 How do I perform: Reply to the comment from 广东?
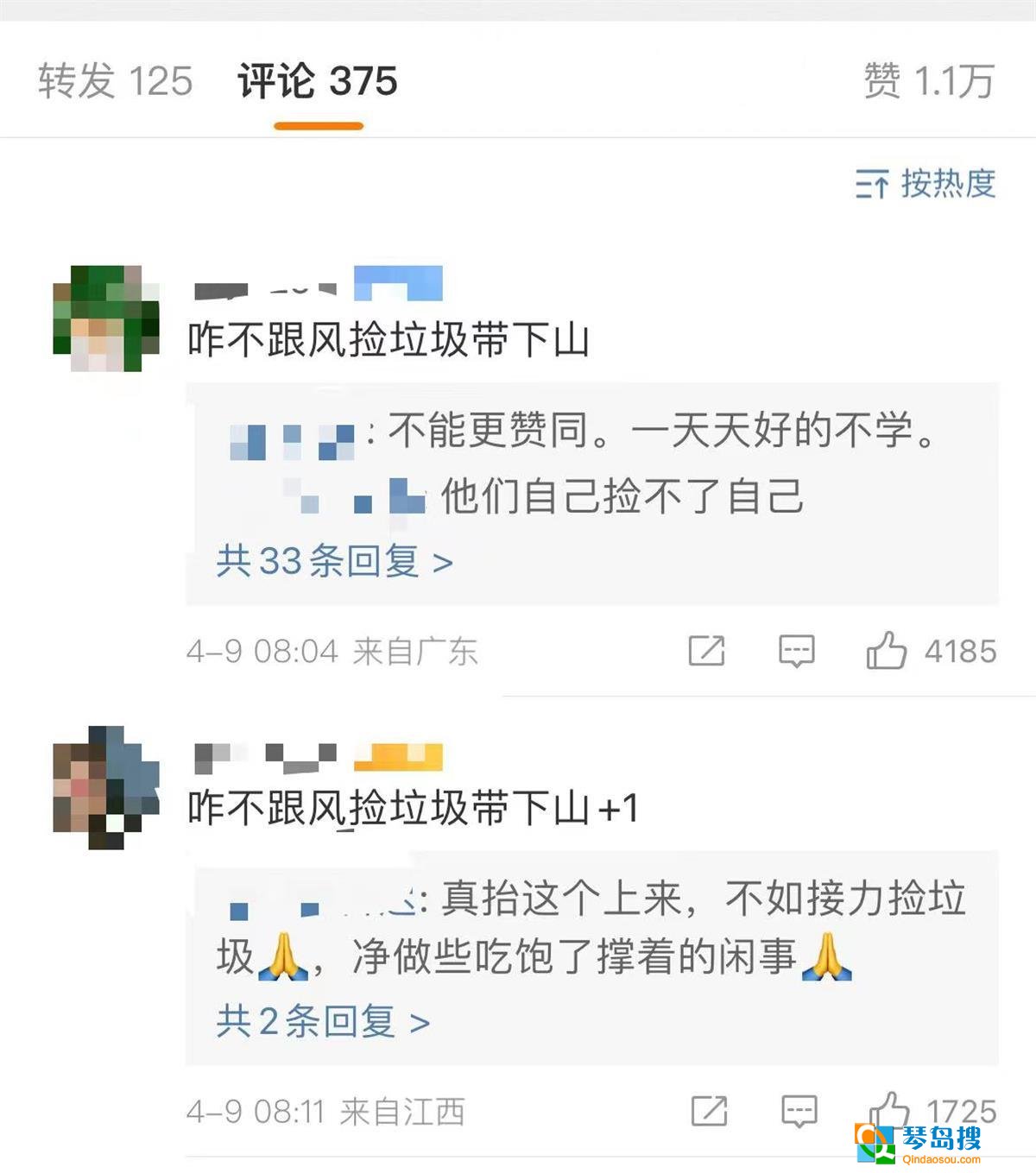[796, 651]
